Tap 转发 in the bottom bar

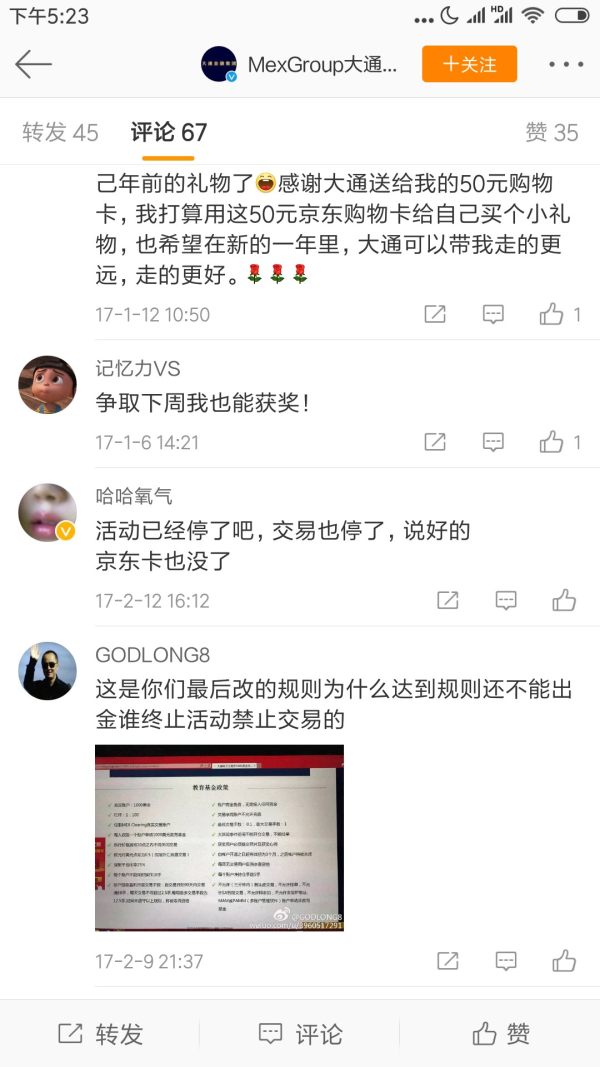pyautogui.click(x=100, y=1033)
